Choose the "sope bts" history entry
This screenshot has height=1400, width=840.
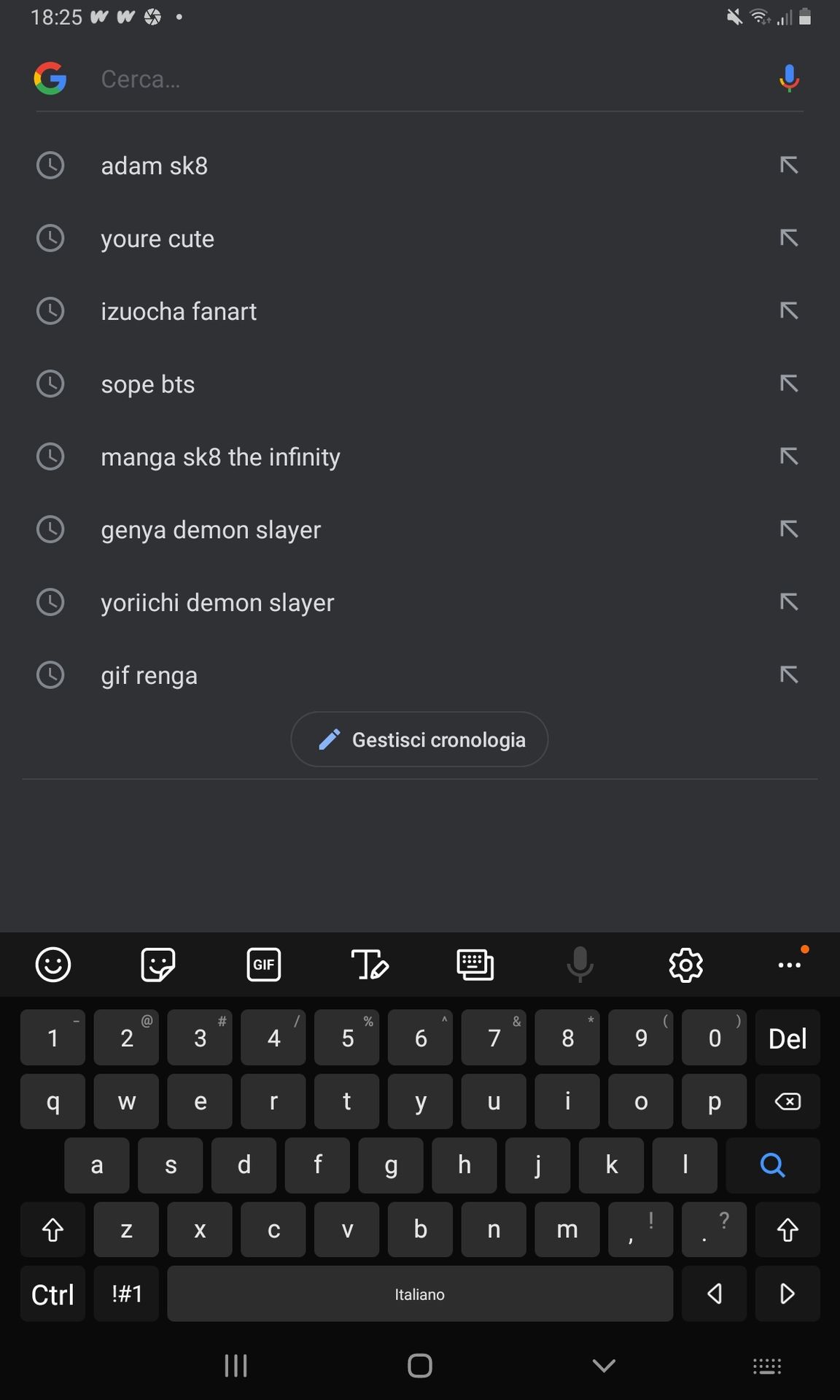(419, 384)
